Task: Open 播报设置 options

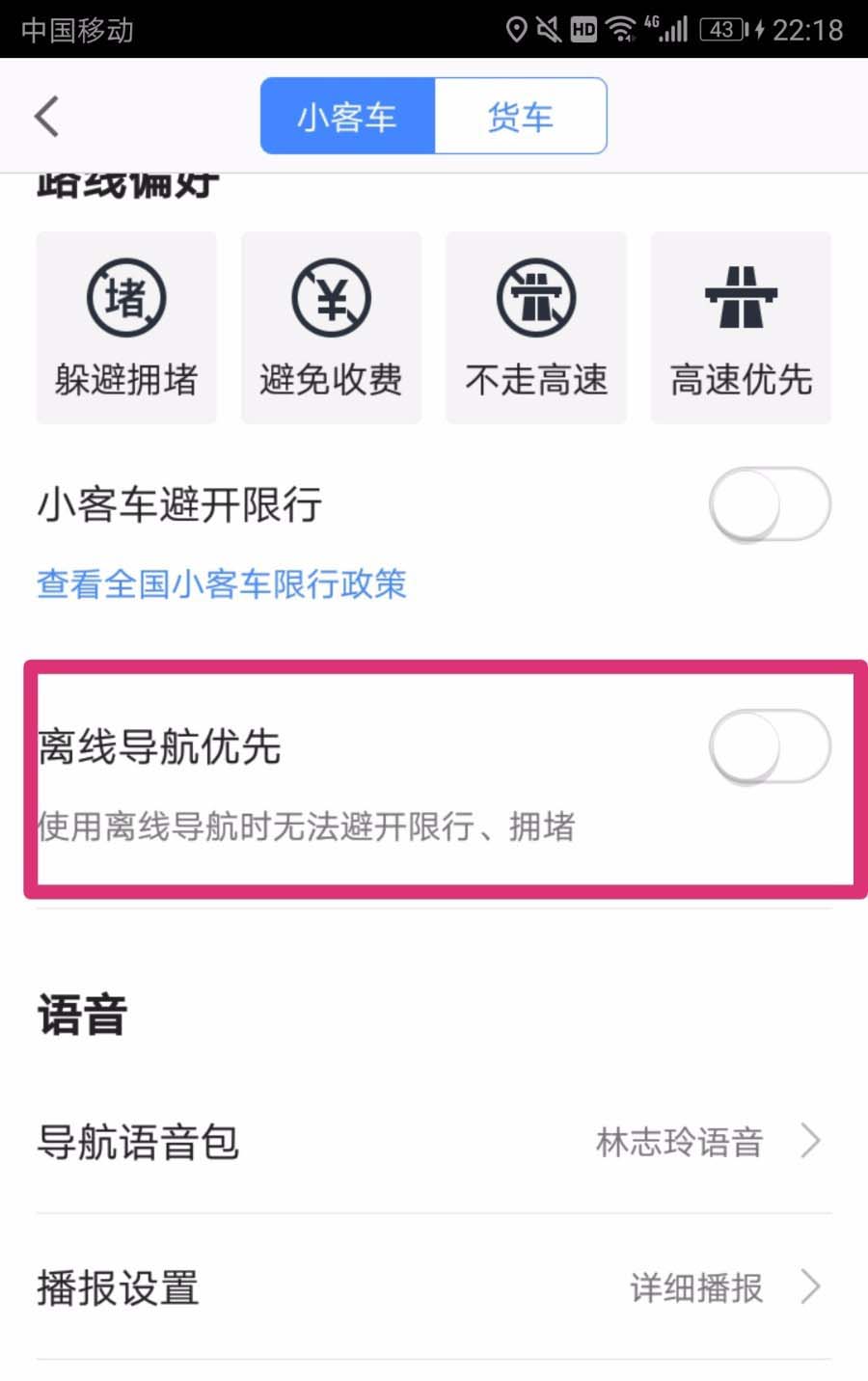Action: (434, 1287)
